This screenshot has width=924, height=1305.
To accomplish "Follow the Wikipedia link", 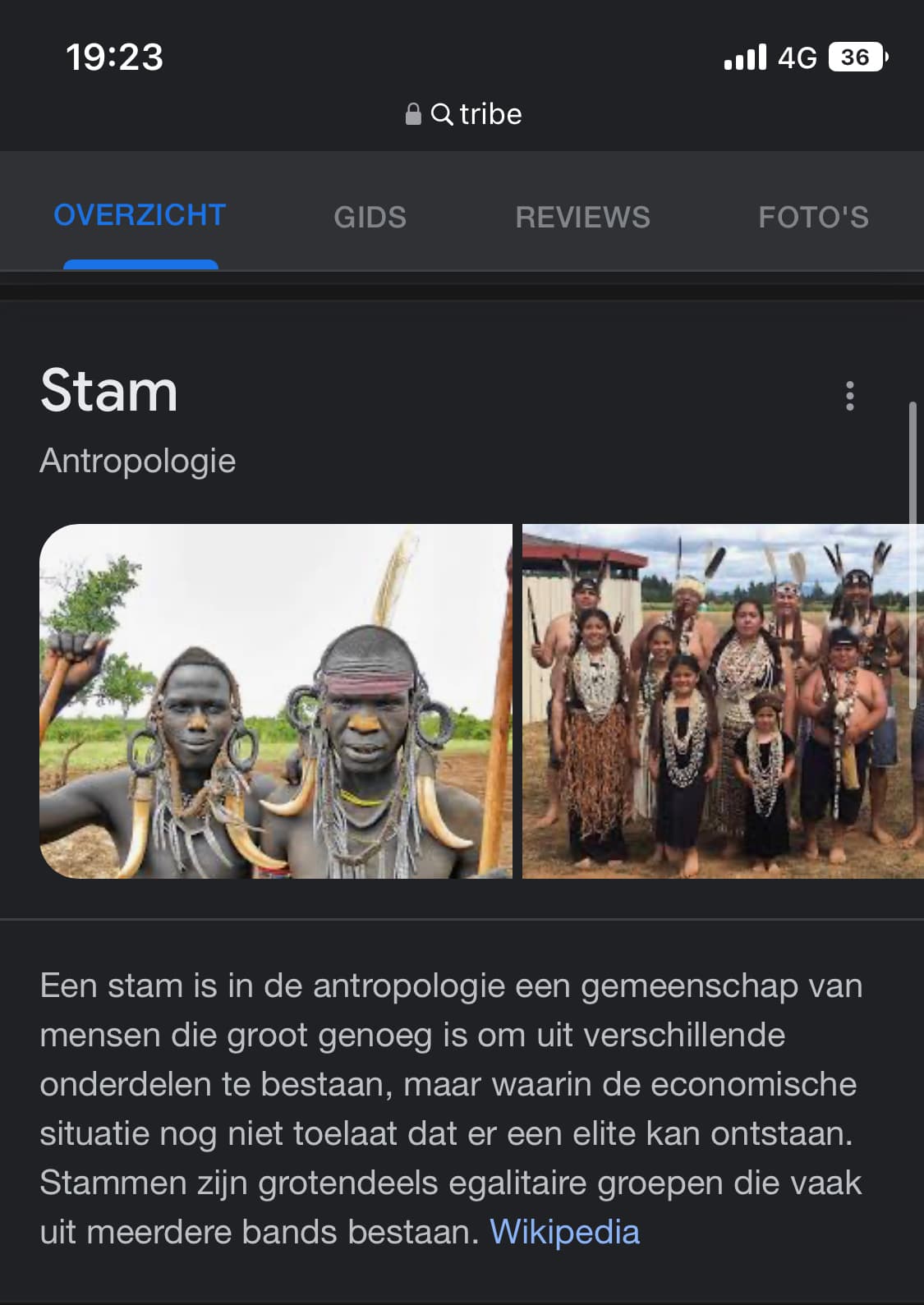I will (564, 1232).
